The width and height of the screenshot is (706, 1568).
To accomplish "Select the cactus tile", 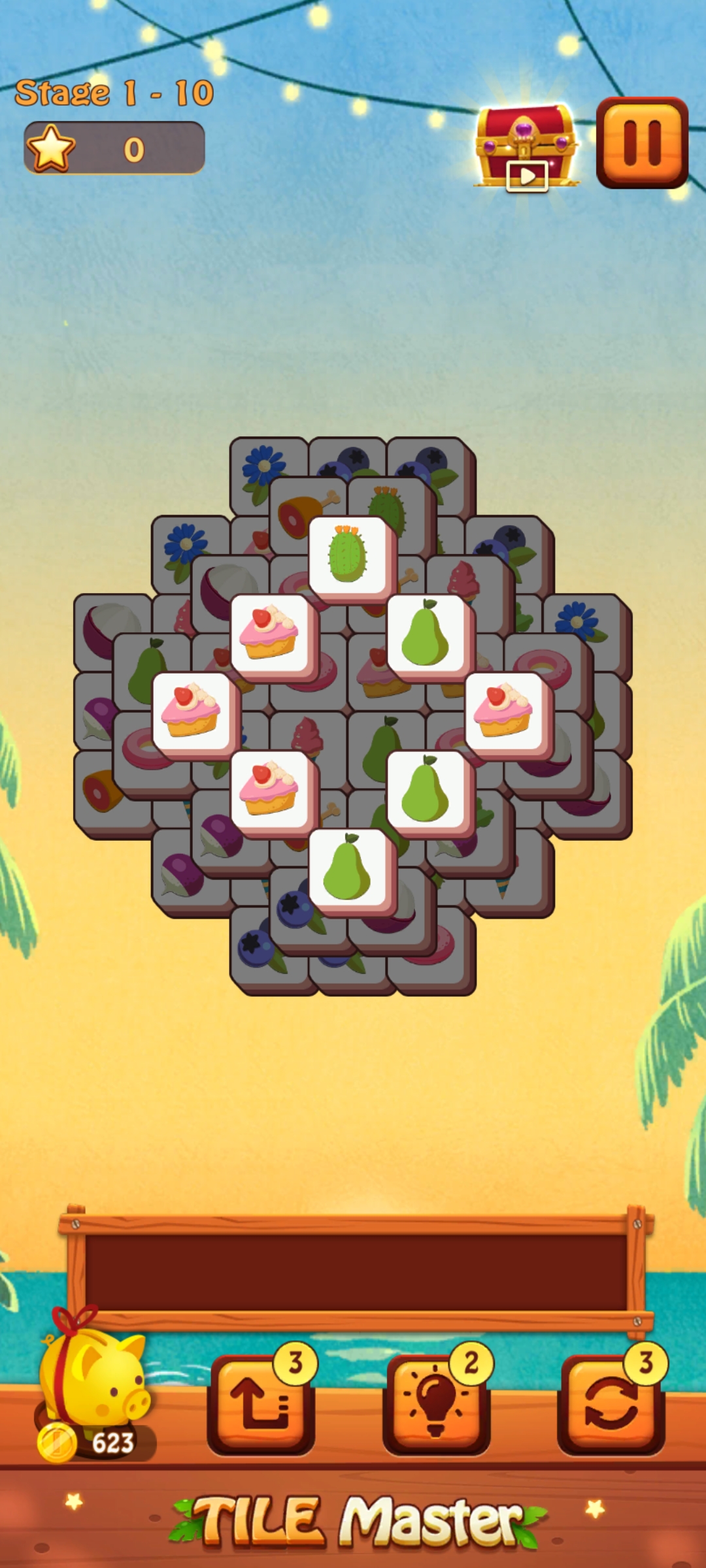I will pos(353,559).
